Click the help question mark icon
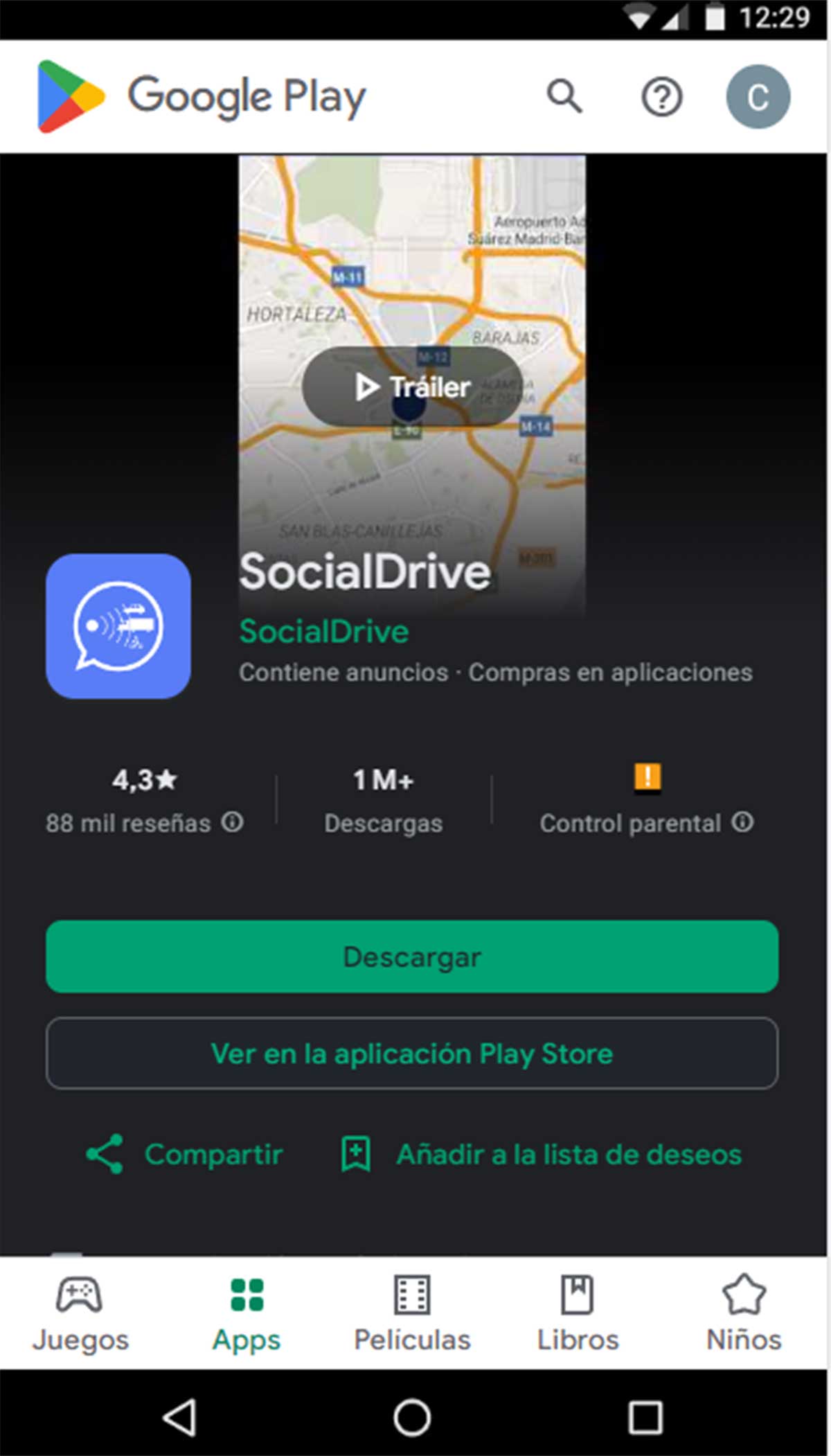The image size is (831, 1456). pyautogui.click(x=661, y=96)
